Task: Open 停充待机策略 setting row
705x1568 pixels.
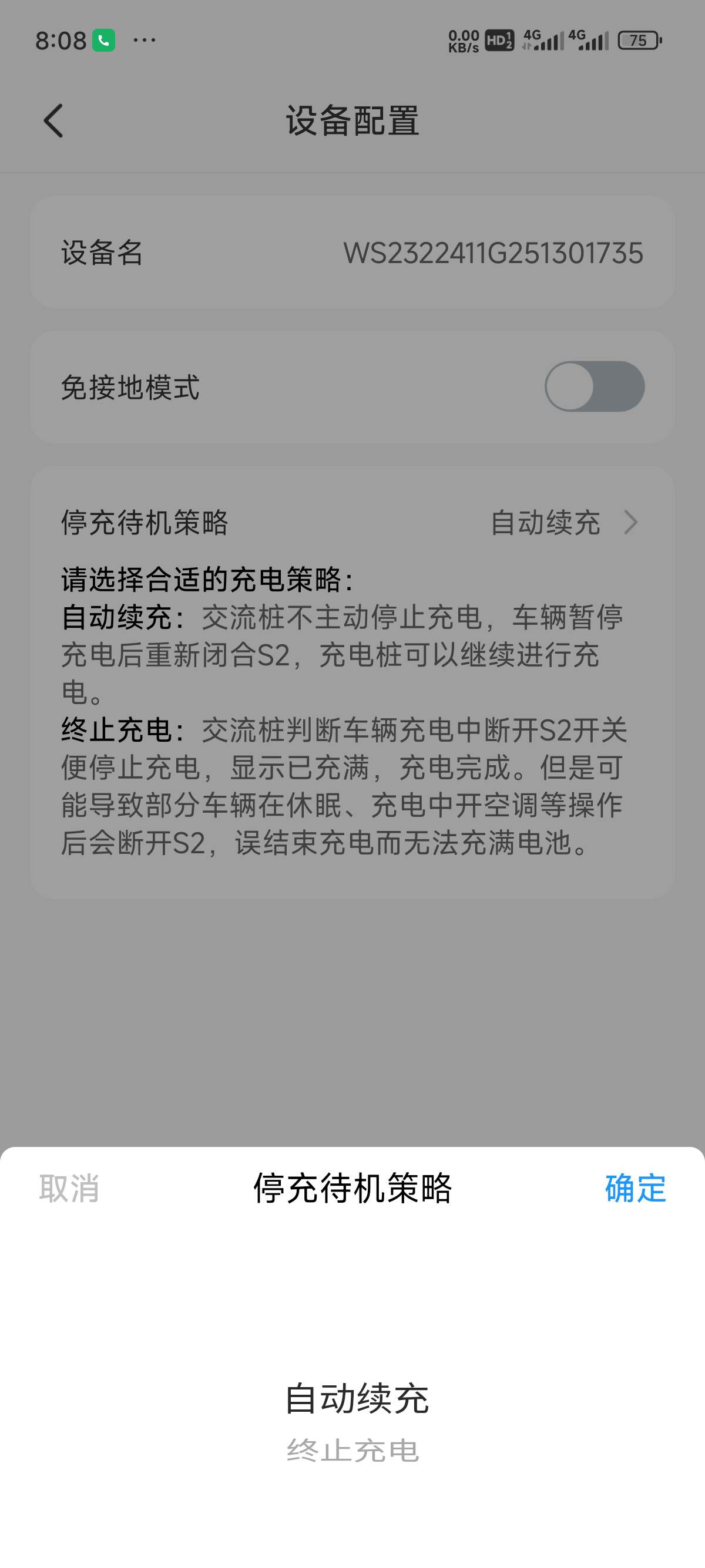Action: click(x=352, y=522)
